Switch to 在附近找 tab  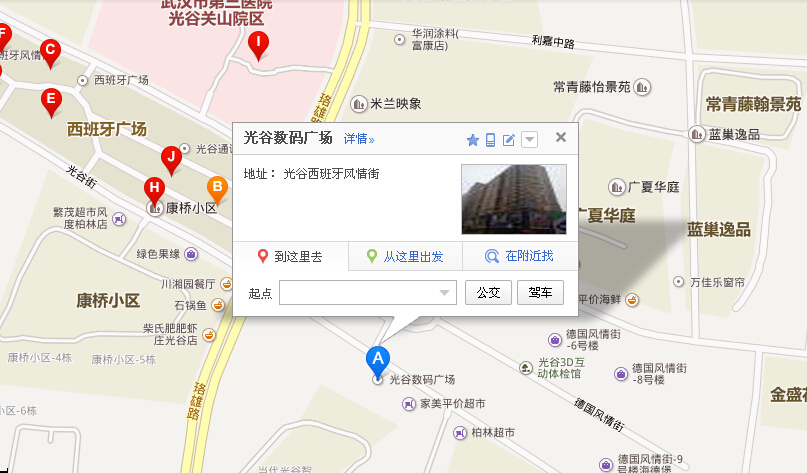point(520,257)
